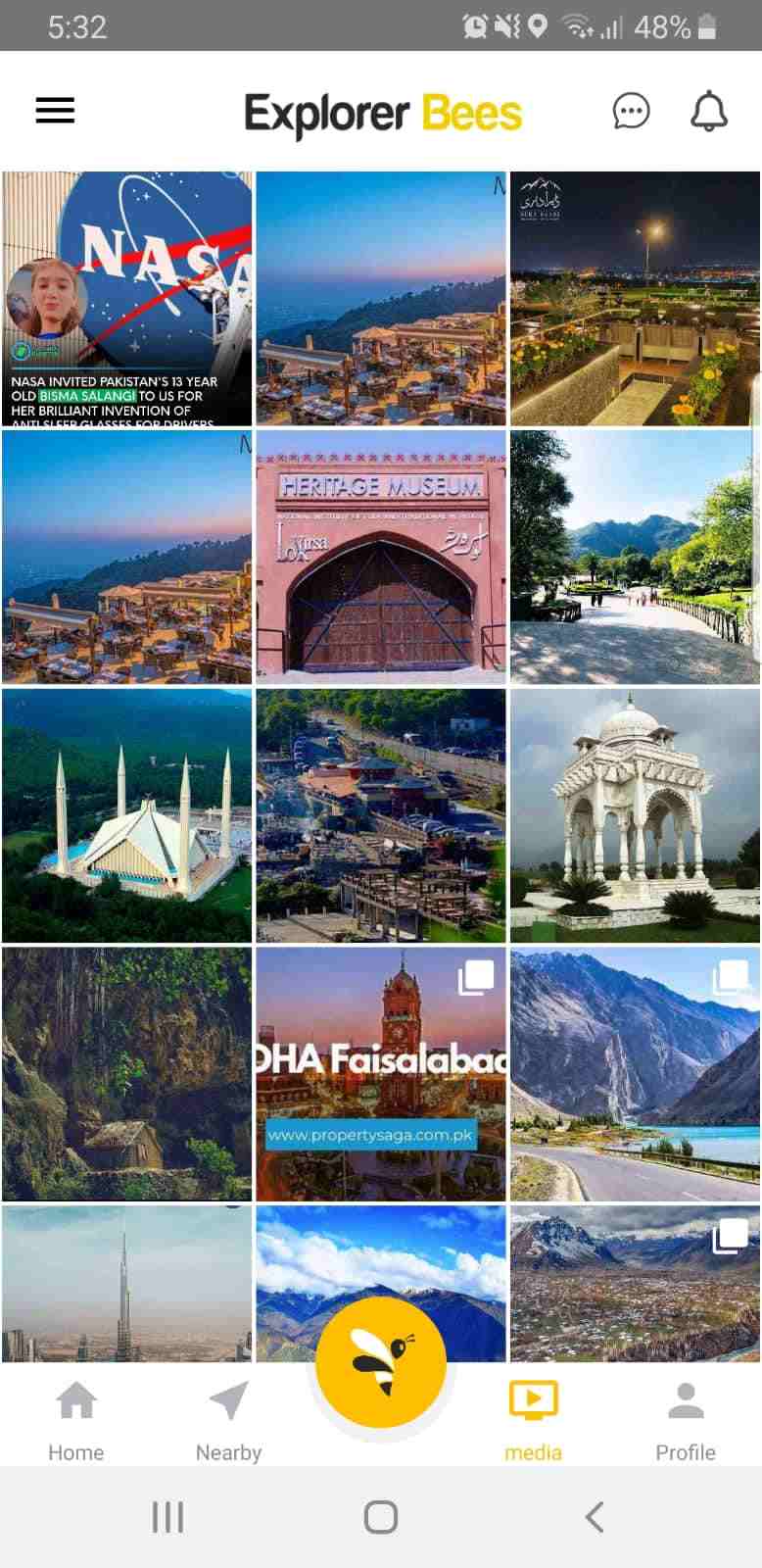
Task: Switch to the Nearby tab
Action: pos(228,1421)
